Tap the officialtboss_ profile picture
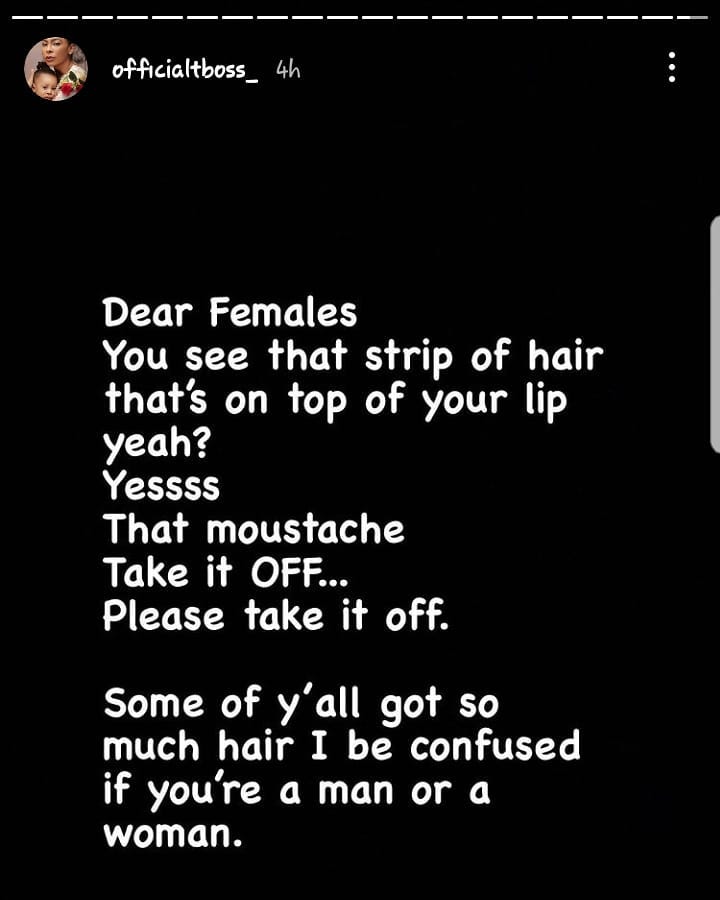720x900 pixels. 56,69
